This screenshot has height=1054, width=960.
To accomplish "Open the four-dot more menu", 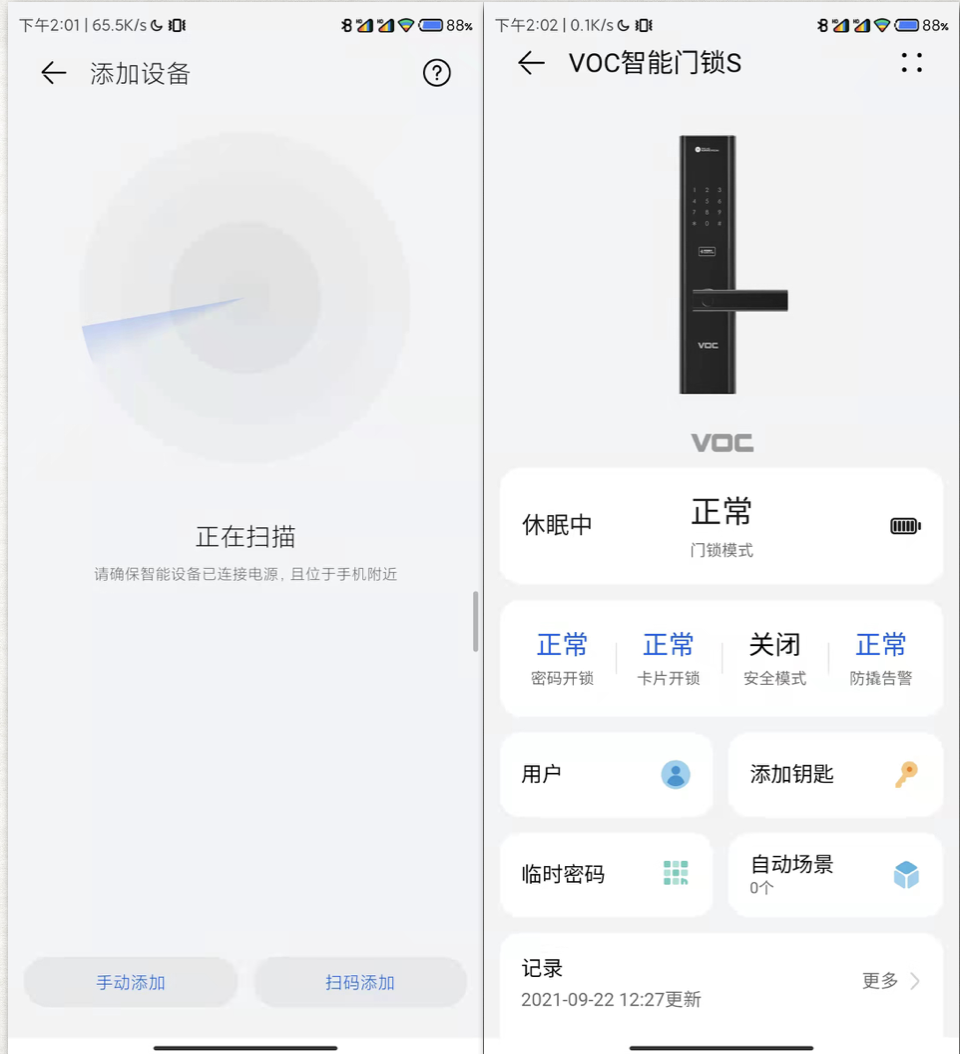I will pyautogui.click(x=911, y=63).
